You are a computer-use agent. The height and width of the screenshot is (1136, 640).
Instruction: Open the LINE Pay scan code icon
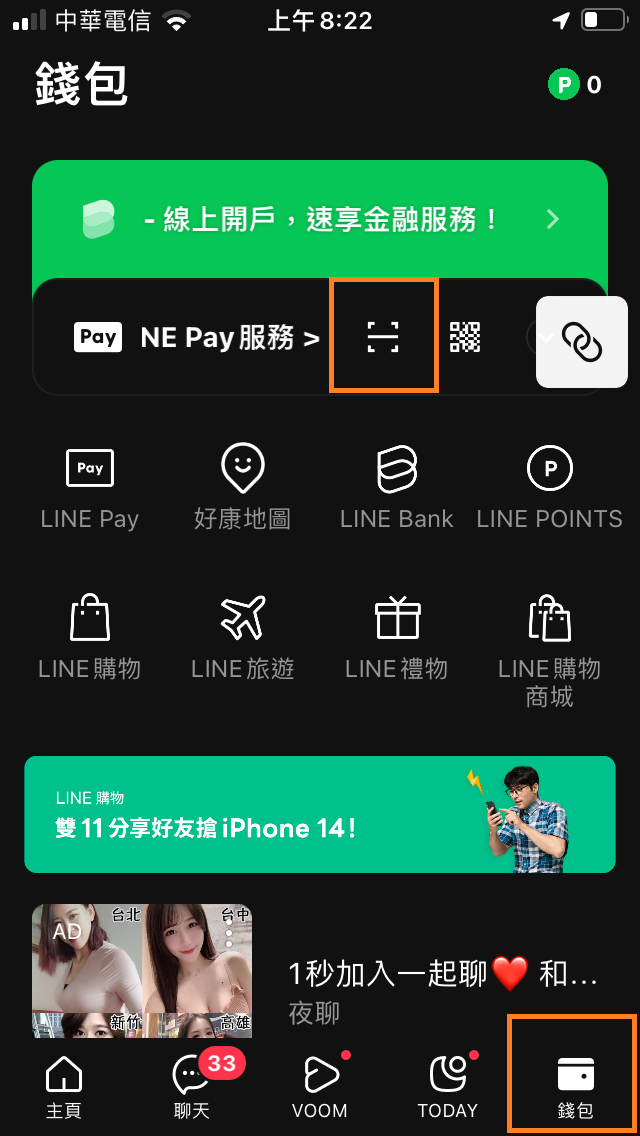[x=383, y=337]
